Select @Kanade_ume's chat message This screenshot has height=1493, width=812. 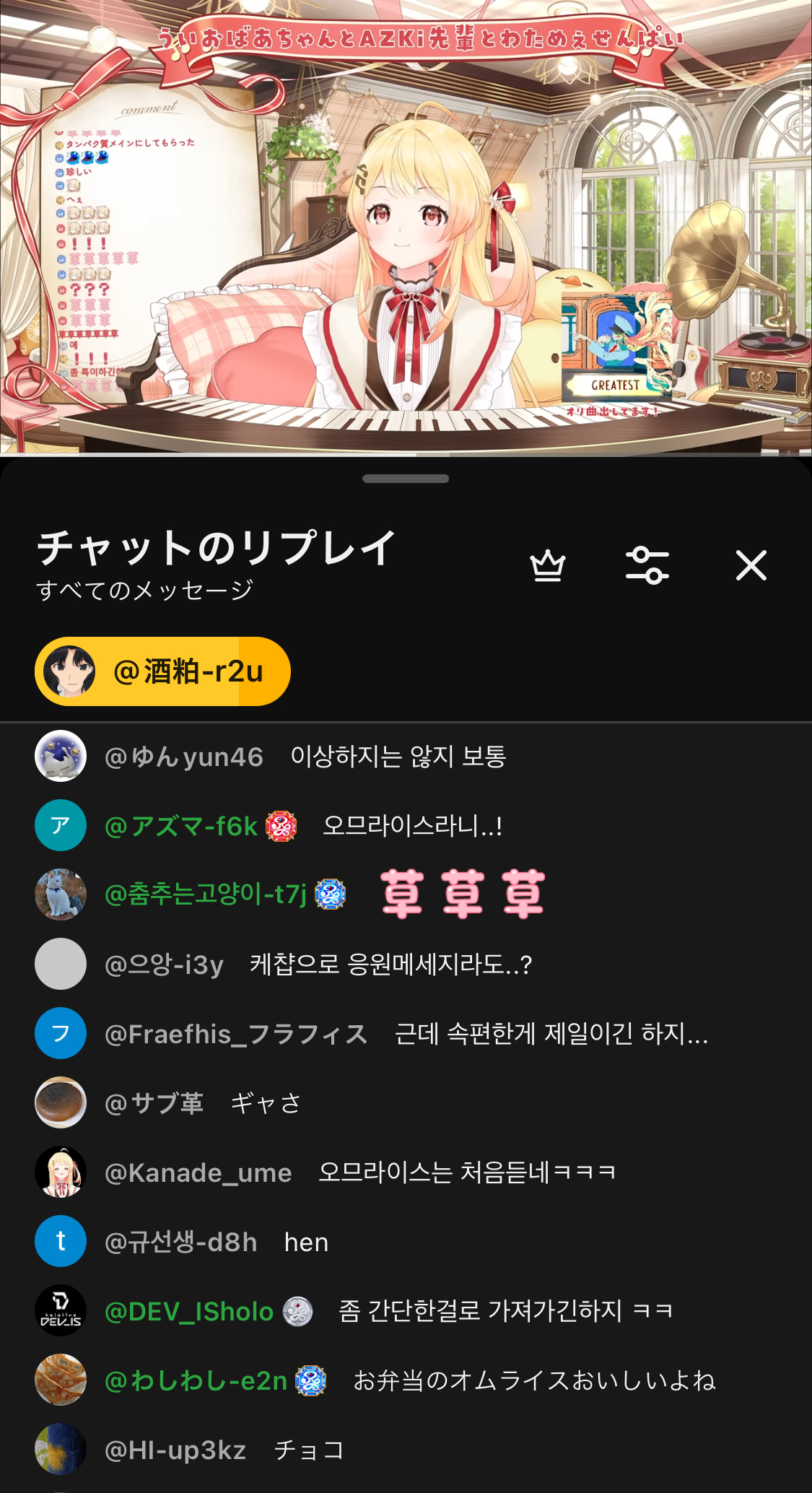tap(466, 1172)
